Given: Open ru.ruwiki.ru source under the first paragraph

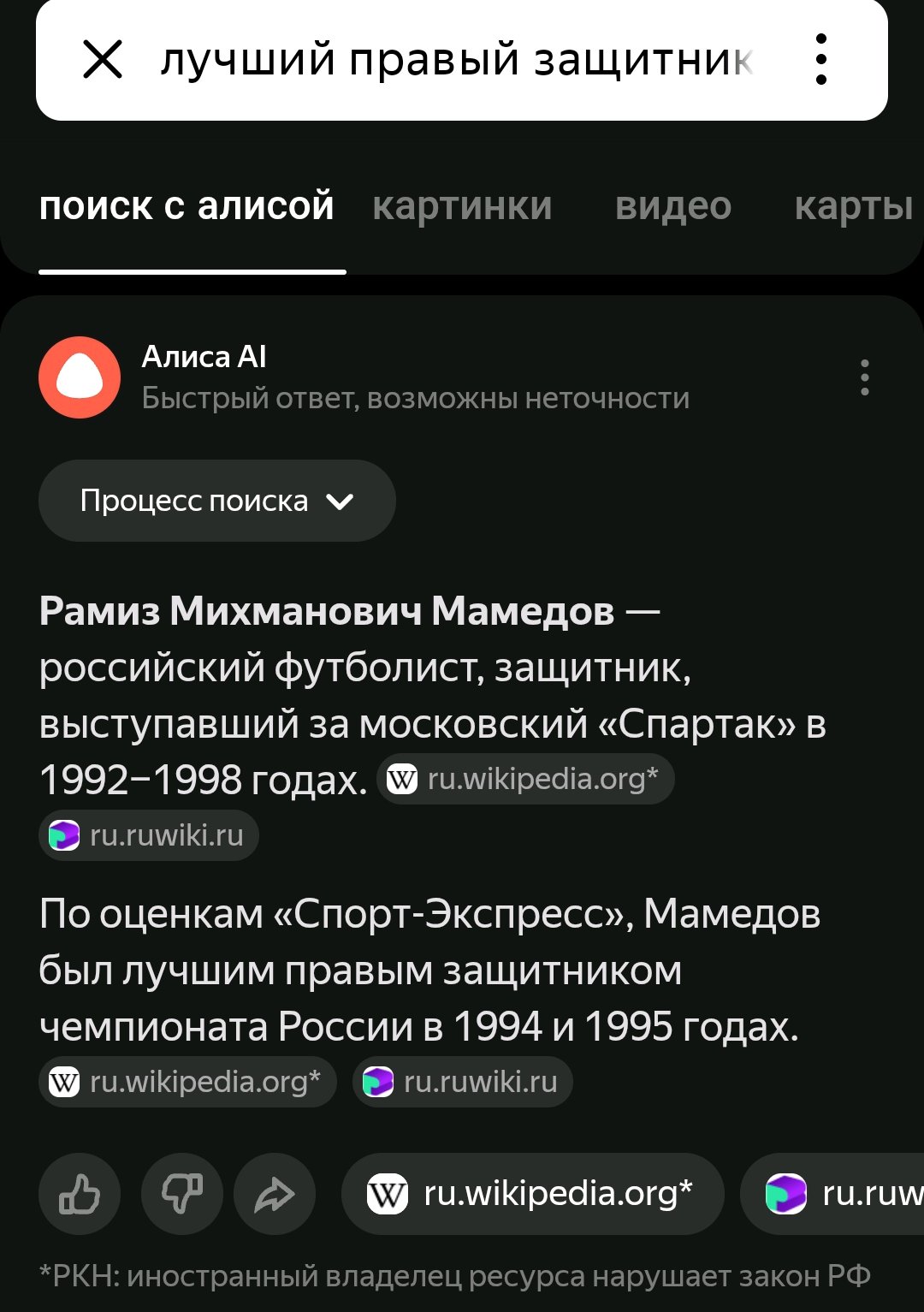Looking at the screenshot, I should pos(149,835).
